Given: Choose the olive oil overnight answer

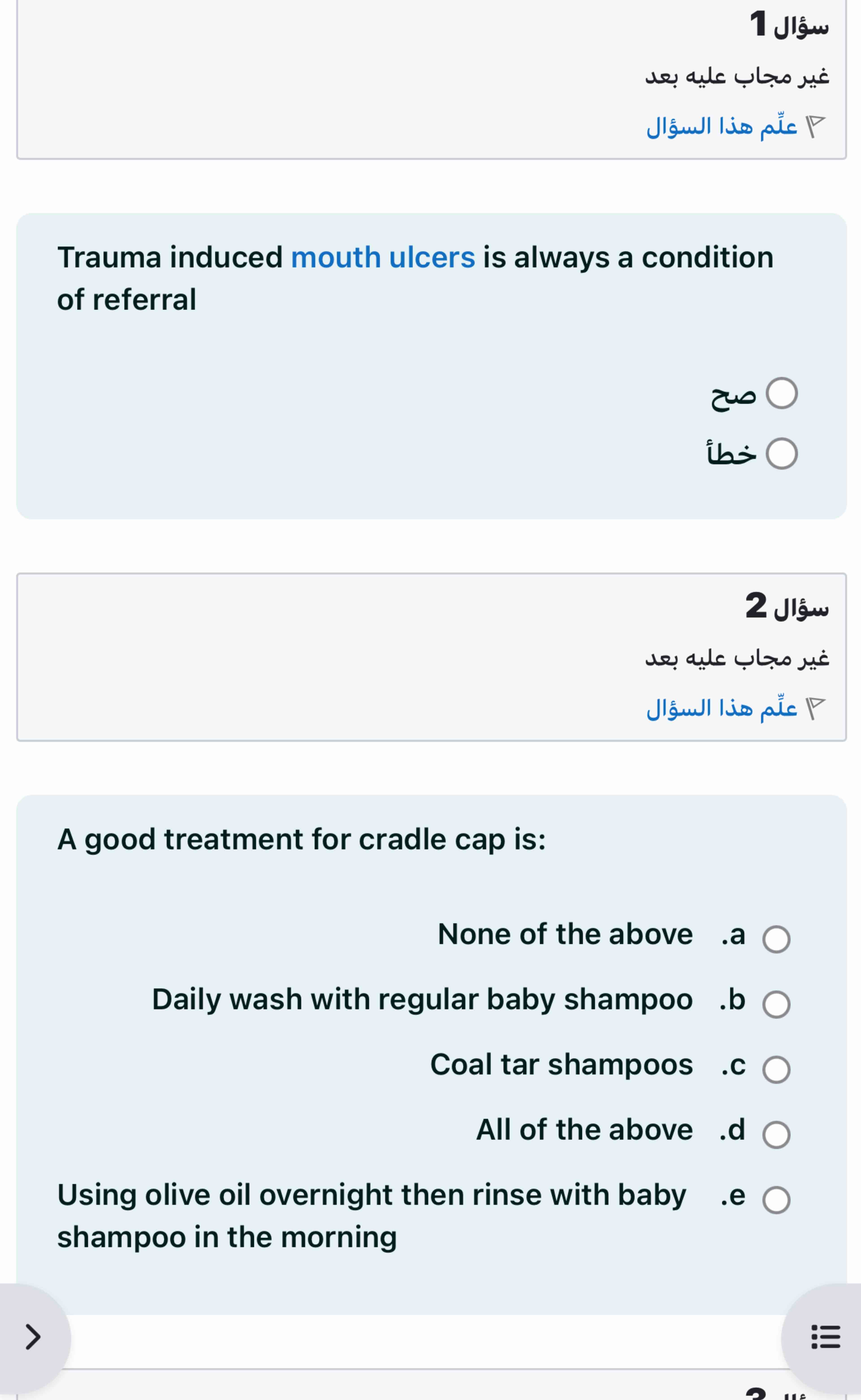Looking at the screenshot, I should [776, 1200].
